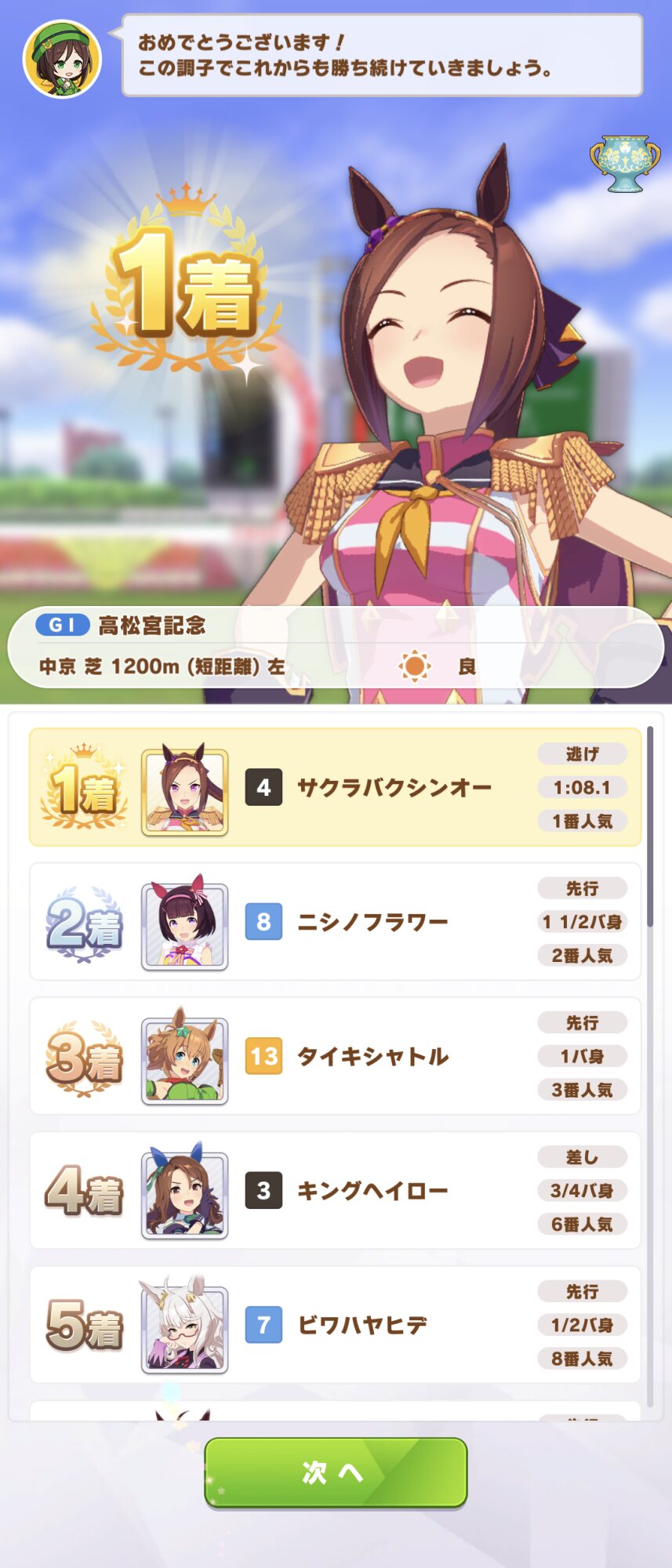Image resolution: width=672 pixels, height=1568 pixels.
Task: Select the 5th place ビワハヤヒデ row
Action: click(x=336, y=1325)
